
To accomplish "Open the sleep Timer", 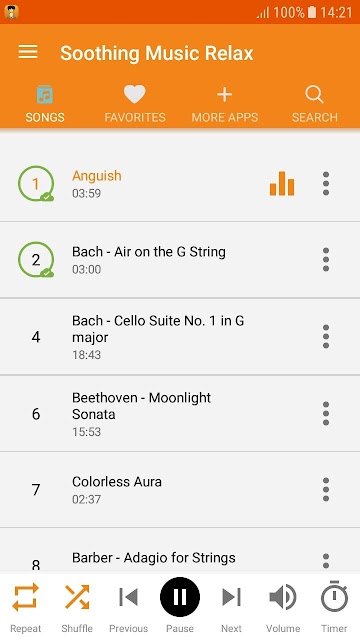I will click(x=334, y=606).
